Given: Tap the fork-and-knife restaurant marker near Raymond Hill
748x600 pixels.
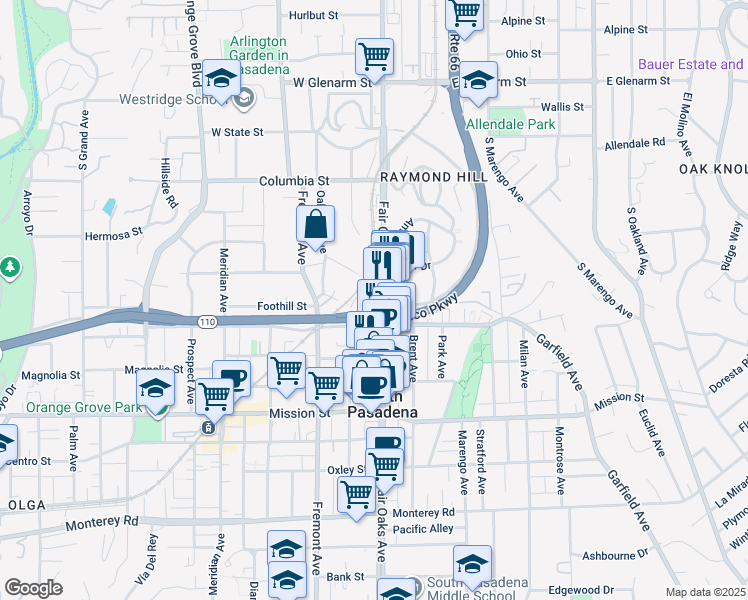Looking at the screenshot, I should 382,265.
